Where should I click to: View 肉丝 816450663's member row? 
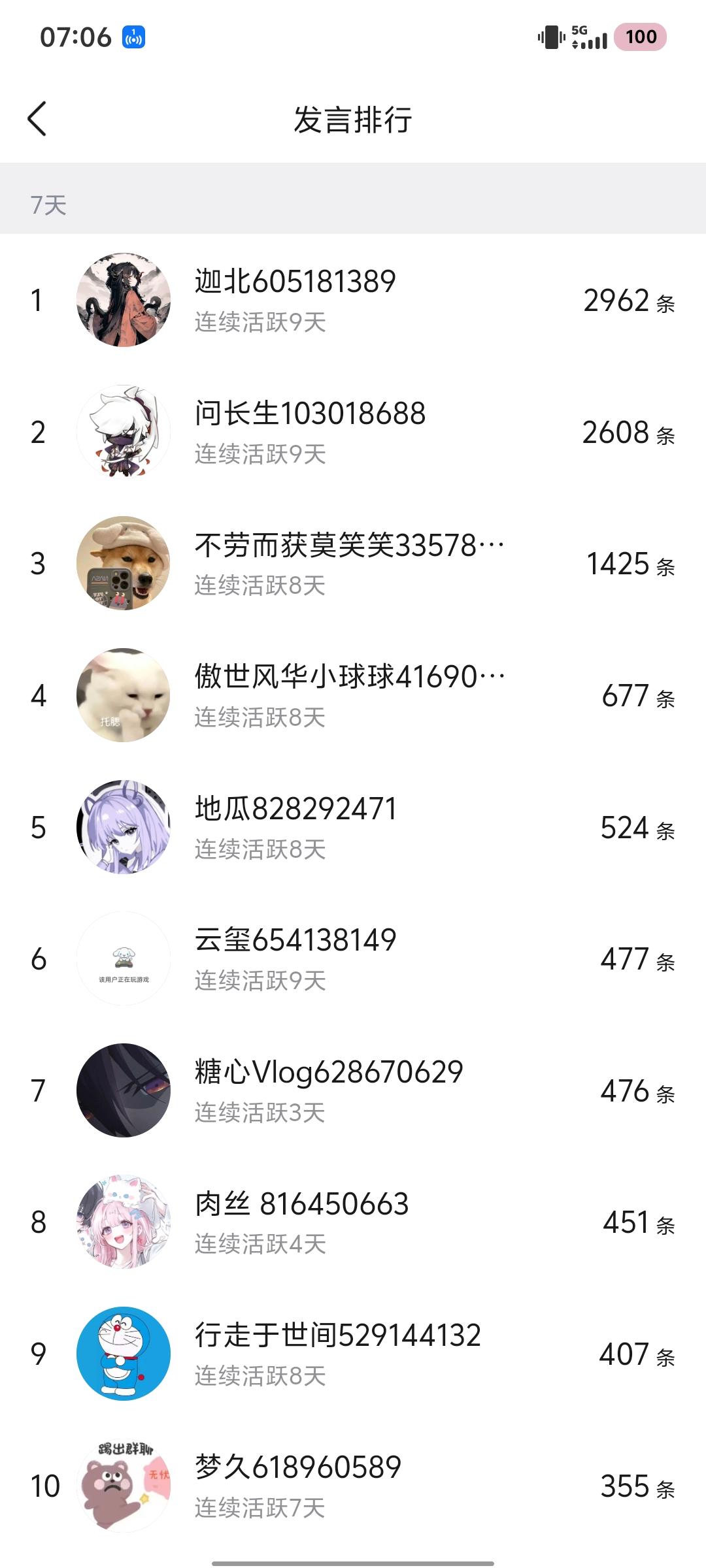point(353,1222)
